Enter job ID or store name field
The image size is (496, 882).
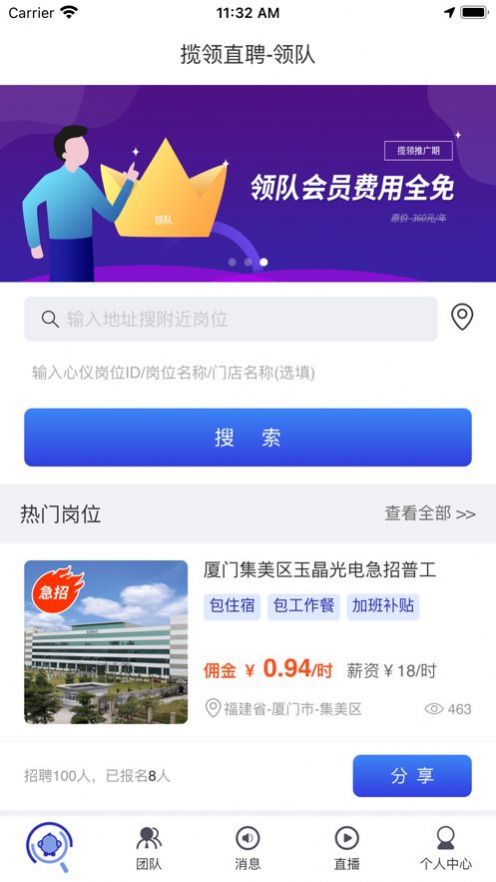(x=247, y=372)
